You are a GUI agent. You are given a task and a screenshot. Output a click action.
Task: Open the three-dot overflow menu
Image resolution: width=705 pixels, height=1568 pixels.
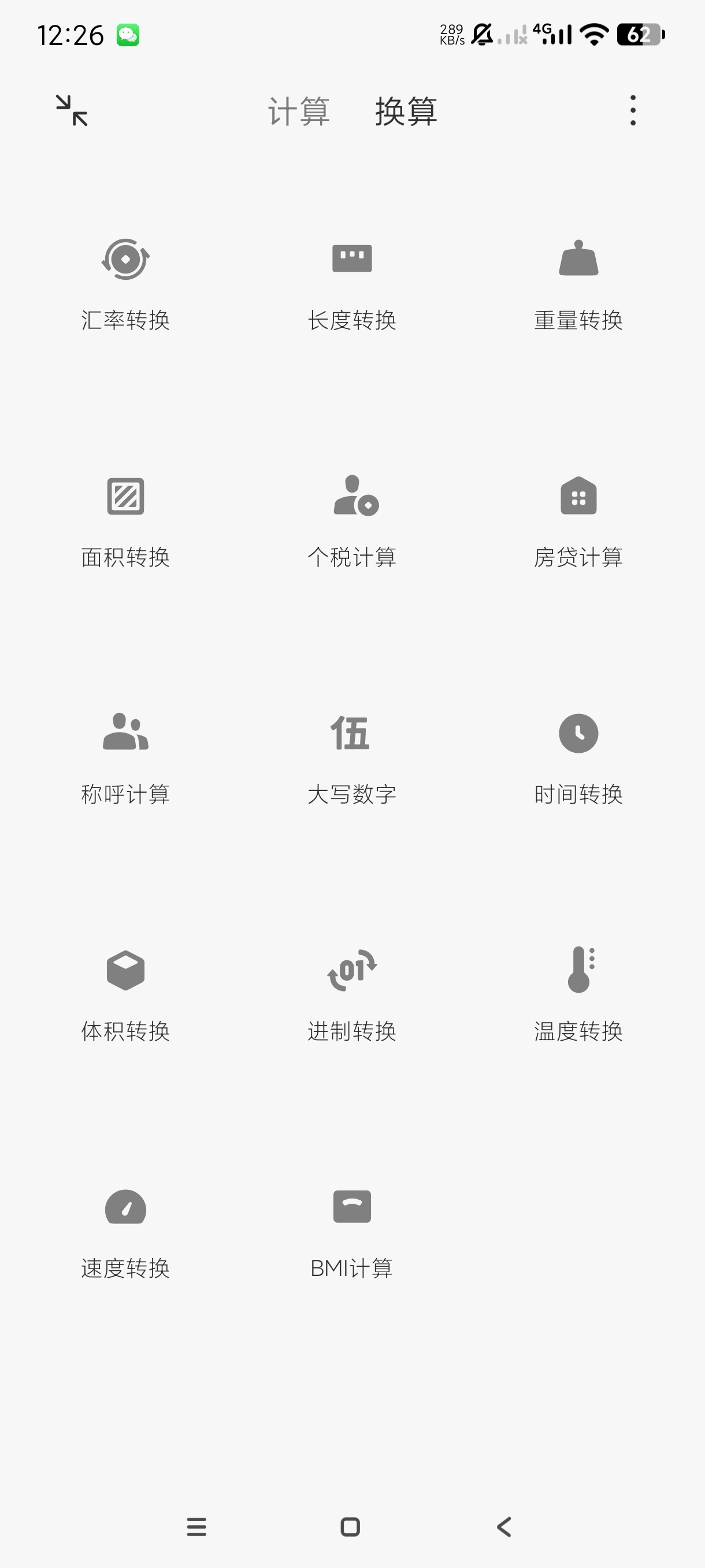pyautogui.click(x=633, y=111)
